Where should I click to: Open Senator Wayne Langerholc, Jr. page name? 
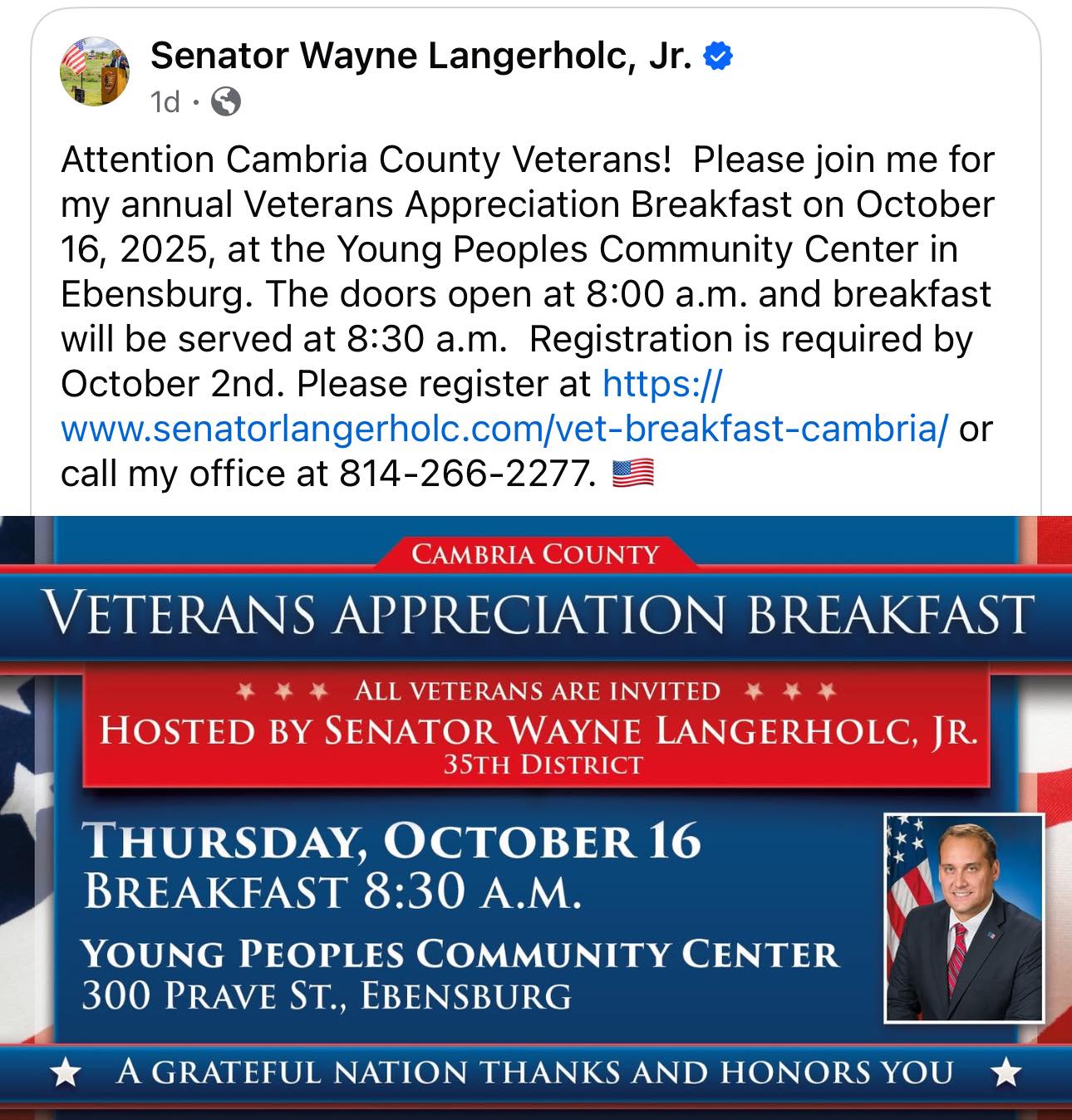(420, 56)
